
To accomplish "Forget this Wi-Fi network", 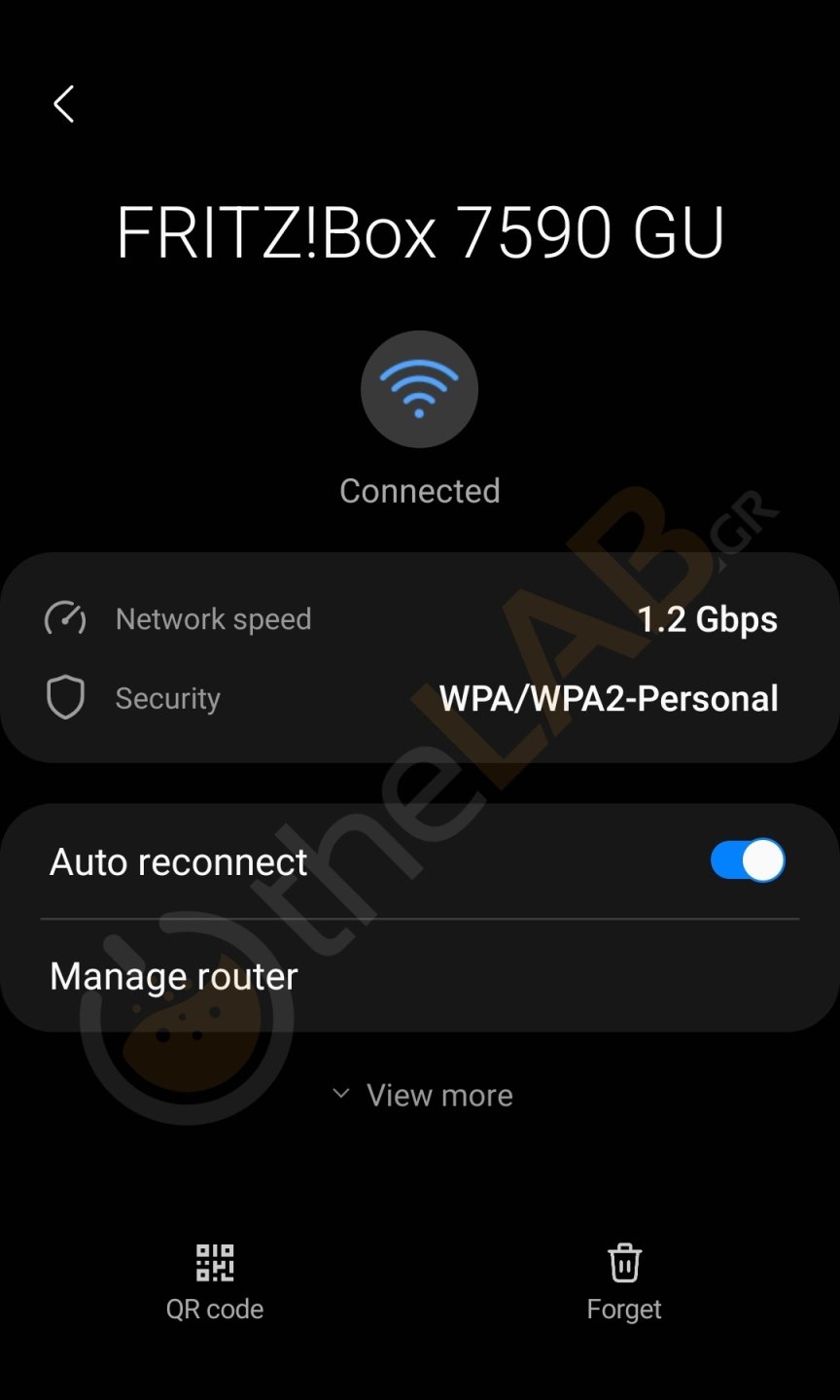I will click(x=624, y=1282).
